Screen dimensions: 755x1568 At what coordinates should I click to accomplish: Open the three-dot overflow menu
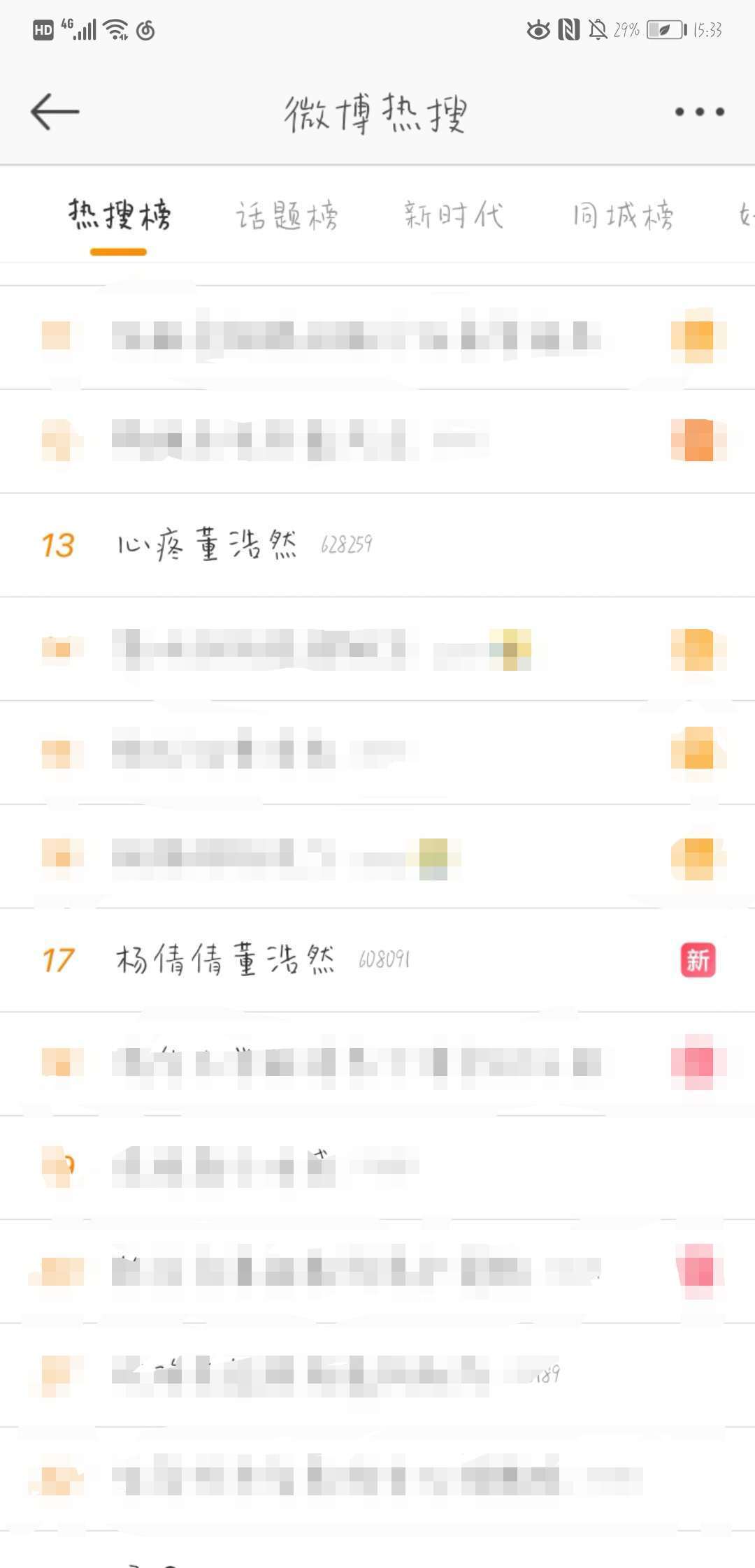point(699,112)
